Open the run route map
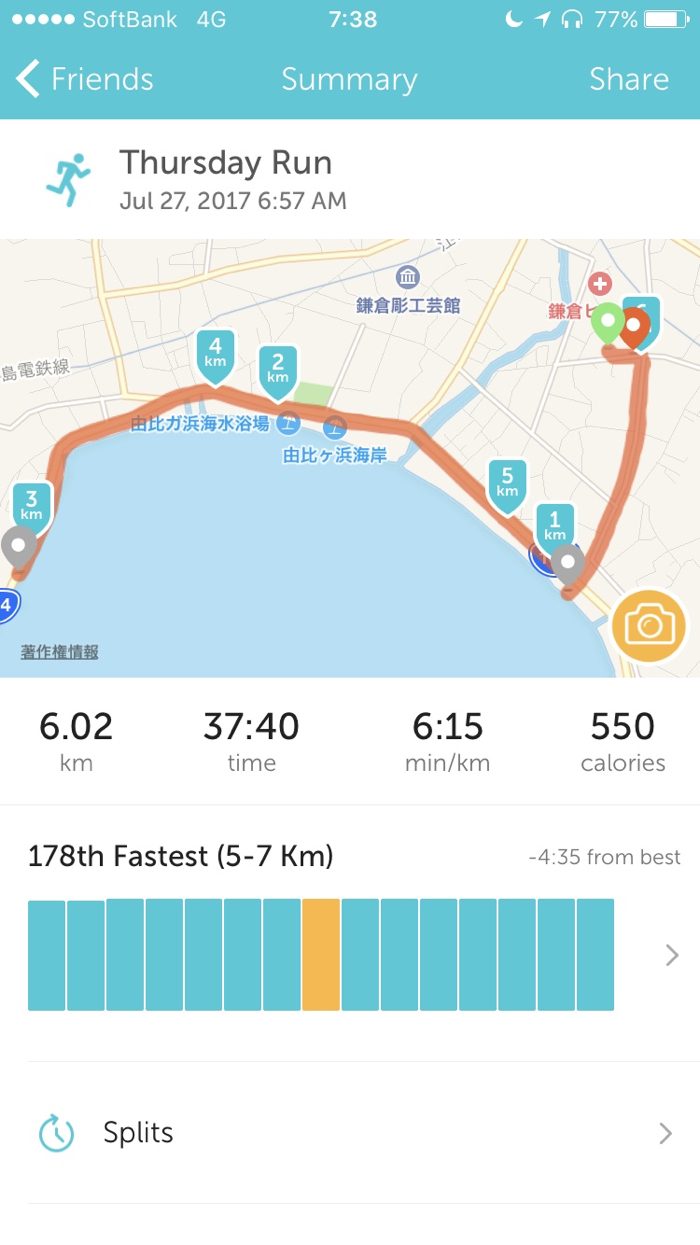 tap(350, 458)
